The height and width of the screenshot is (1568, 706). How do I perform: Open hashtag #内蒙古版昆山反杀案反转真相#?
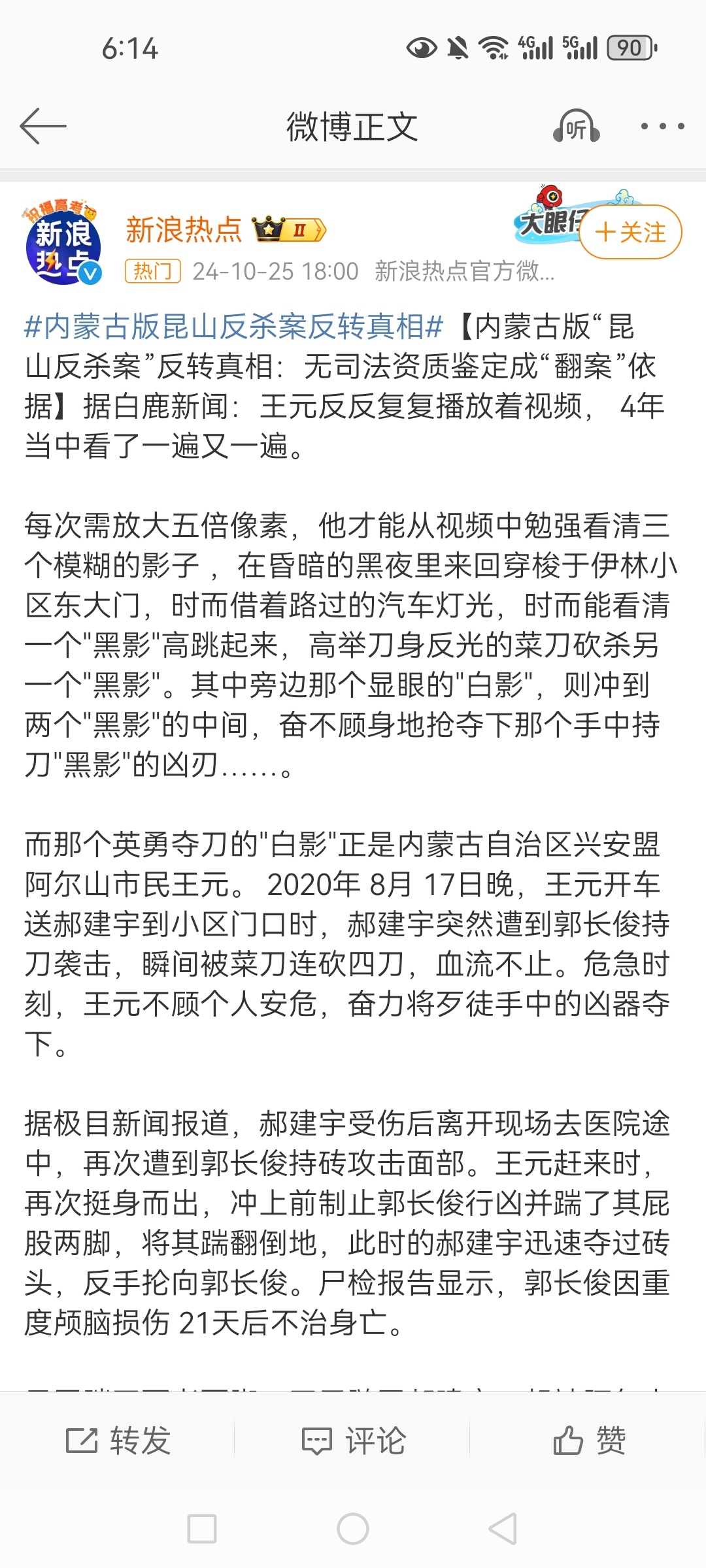[x=234, y=326]
